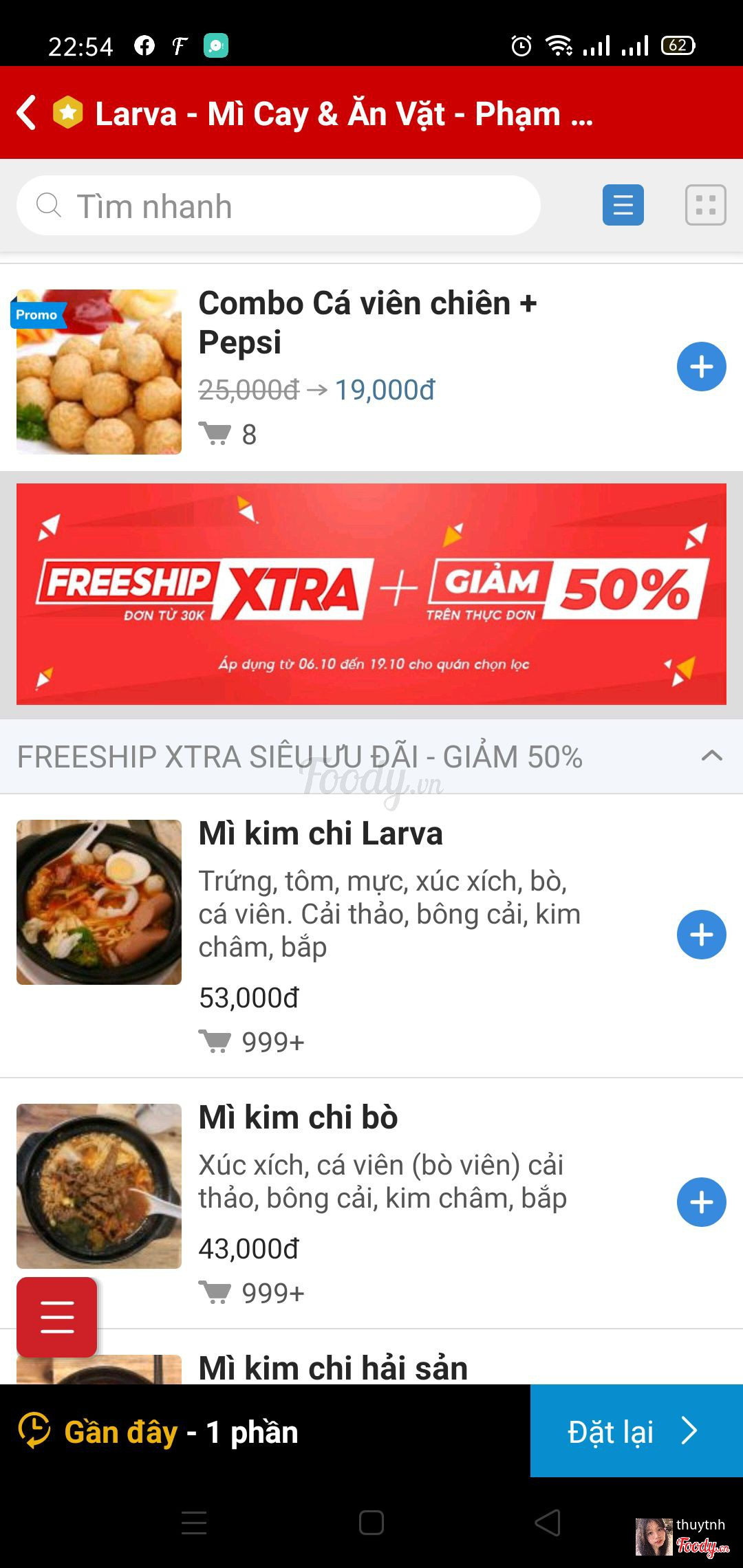Open the red floating menu categories button
This screenshot has height=1568, width=743.
(57, 1316)
